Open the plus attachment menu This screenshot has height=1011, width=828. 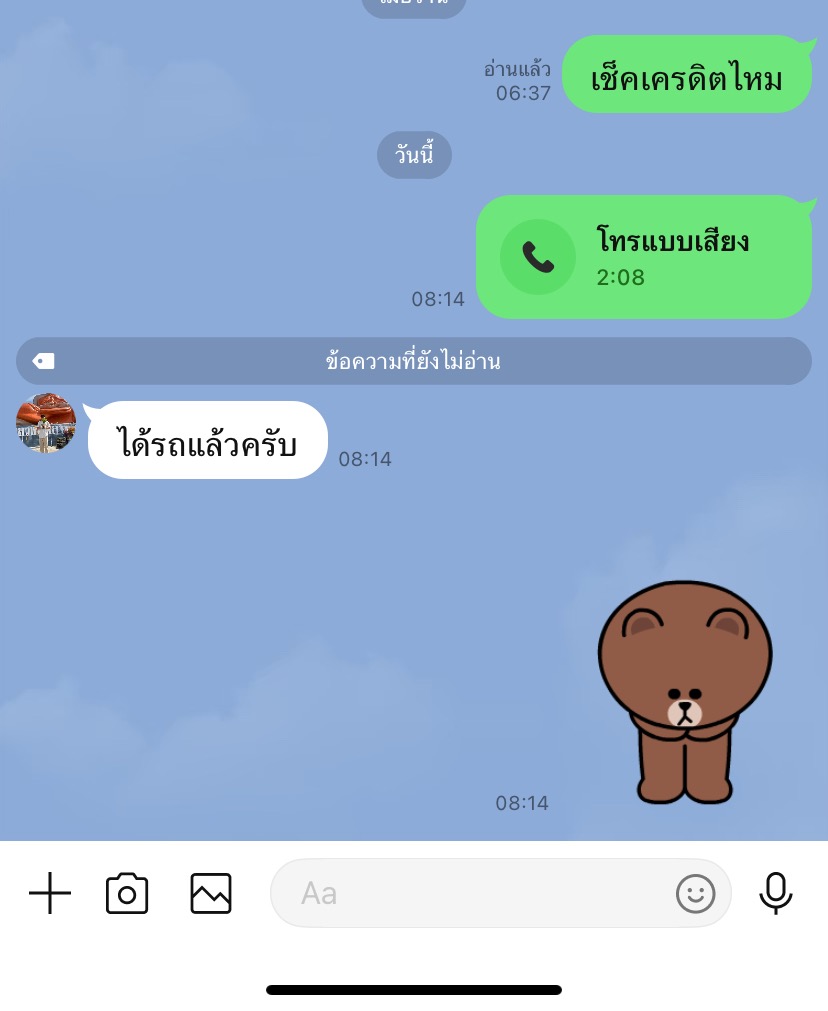(50, 893)
